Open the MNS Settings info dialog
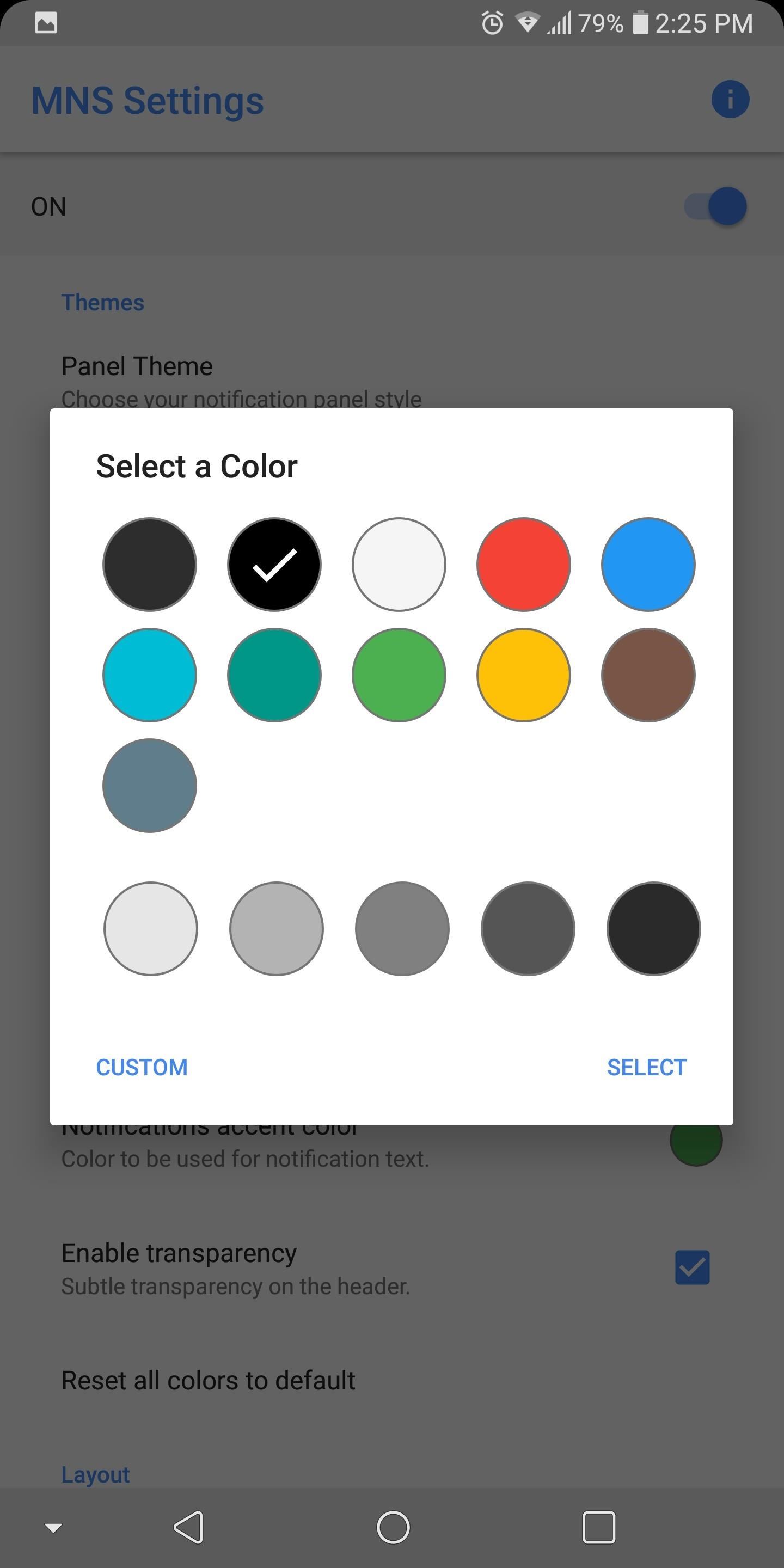The width and height of the screenshot is (784, 1568). 730,99
